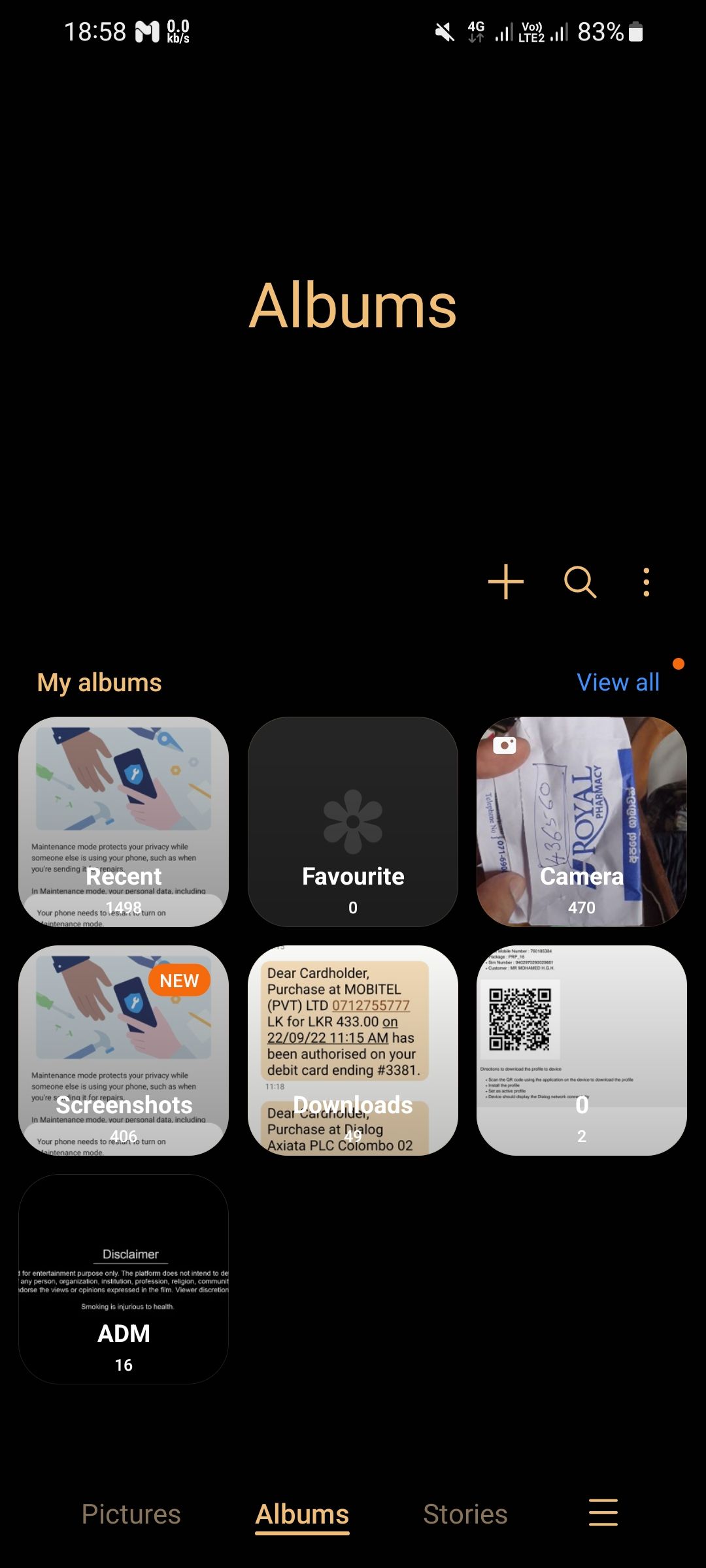This screenshot has width=706, height=1568.
Task: Select the Albums tab
Action: pyautogui.click(x=301, y=1513)
